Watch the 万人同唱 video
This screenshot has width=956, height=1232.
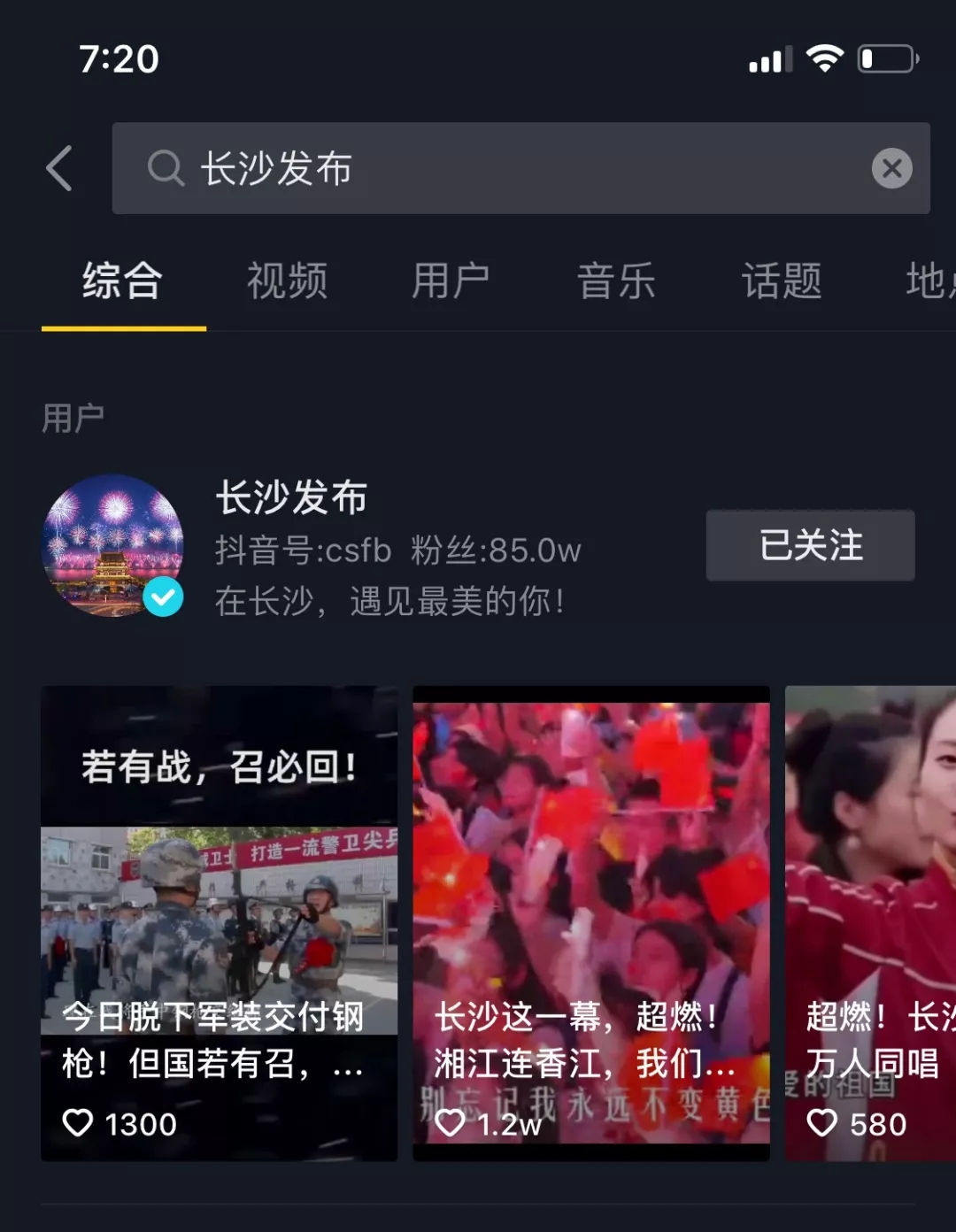coord(871,922)
